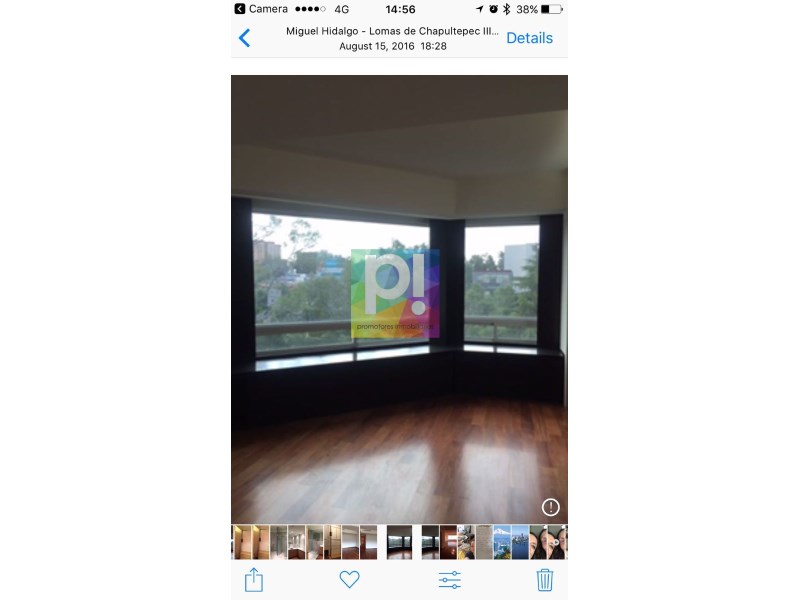Screen dimensions: 800x600
Task: Tap the exclamation alert icon on the photo
Action: 550,507
